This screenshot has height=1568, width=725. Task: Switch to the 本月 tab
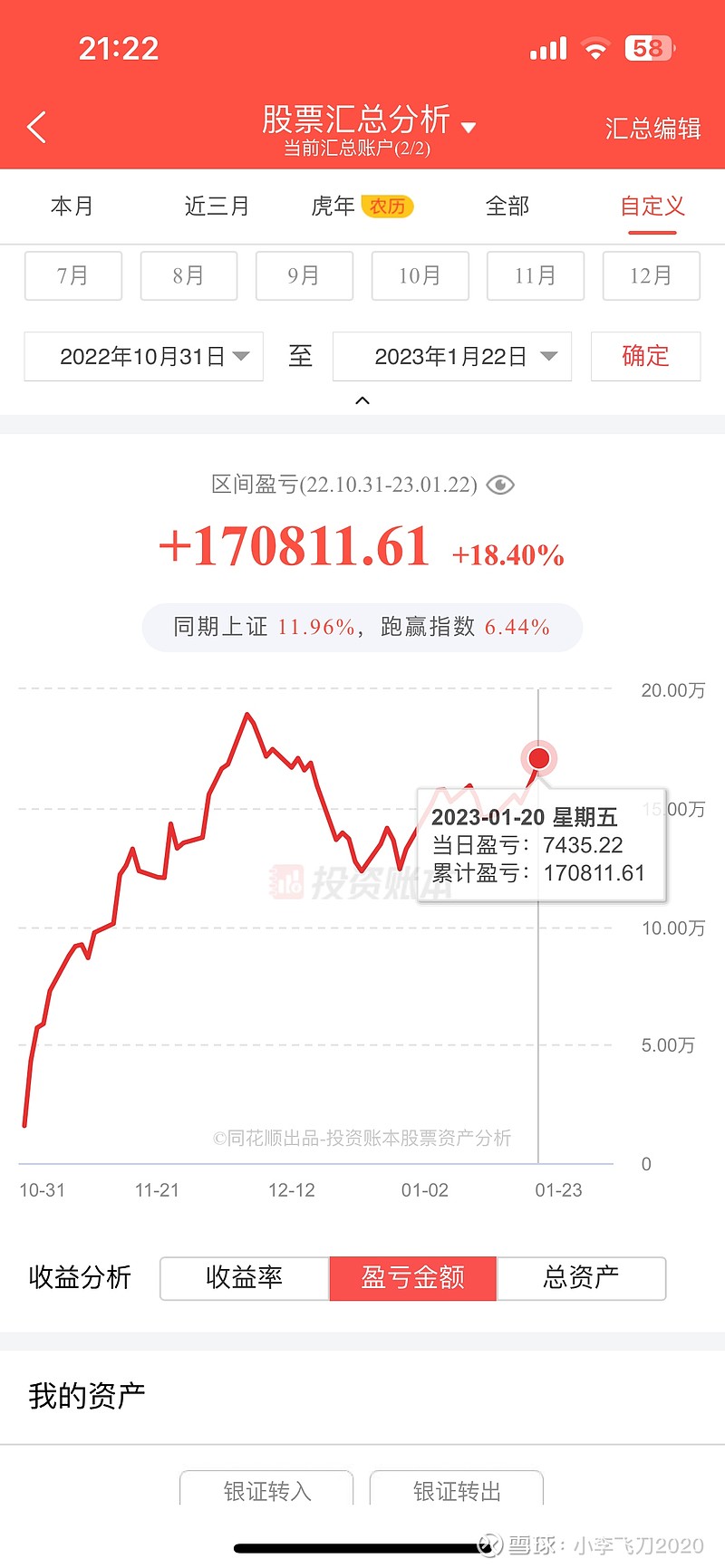coord(72,207)
